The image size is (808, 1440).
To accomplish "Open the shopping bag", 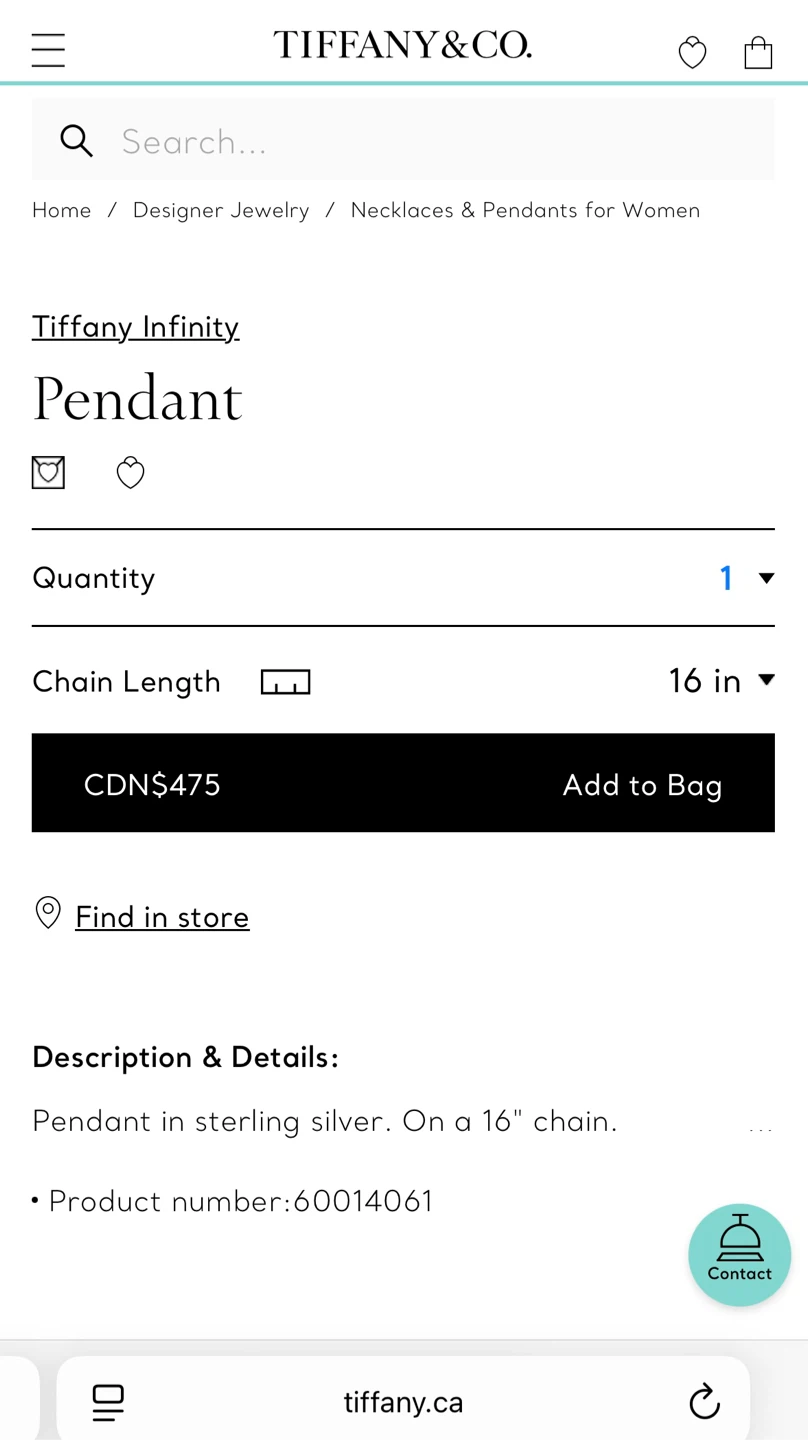I will pos(758,52).
